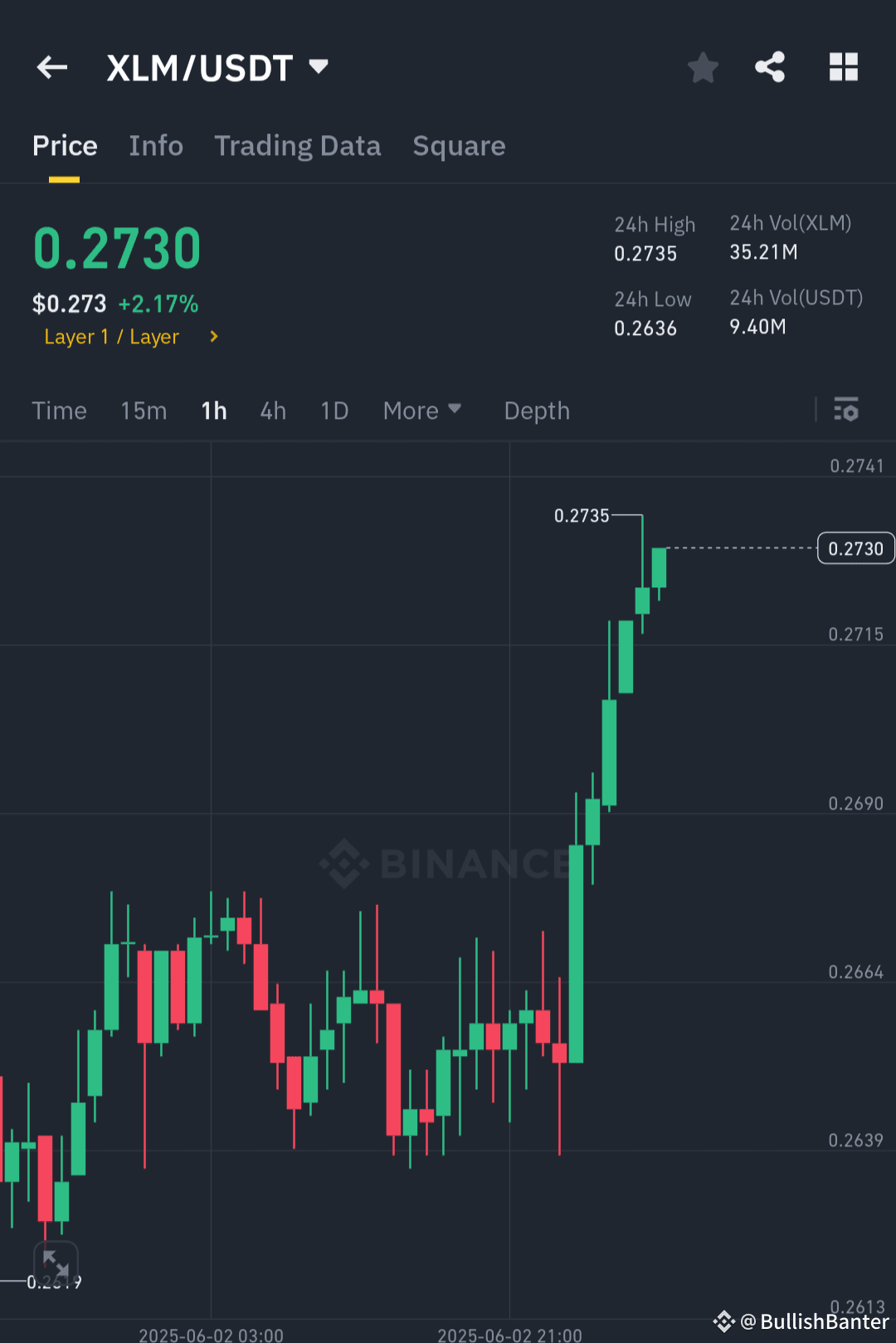Open the More timeframe dropdown
This screenshot has width=896, height=1343.
click(x=421, y=410)
